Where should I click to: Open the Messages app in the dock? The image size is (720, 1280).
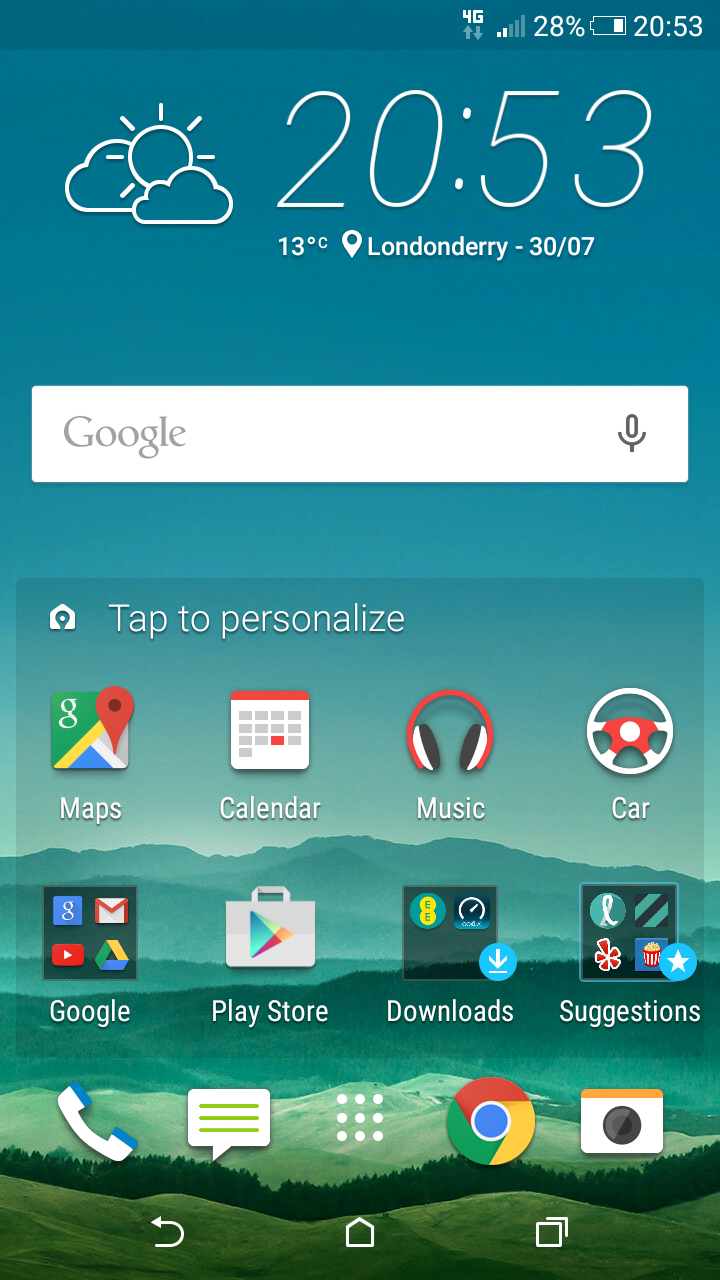pos(229,1122)
